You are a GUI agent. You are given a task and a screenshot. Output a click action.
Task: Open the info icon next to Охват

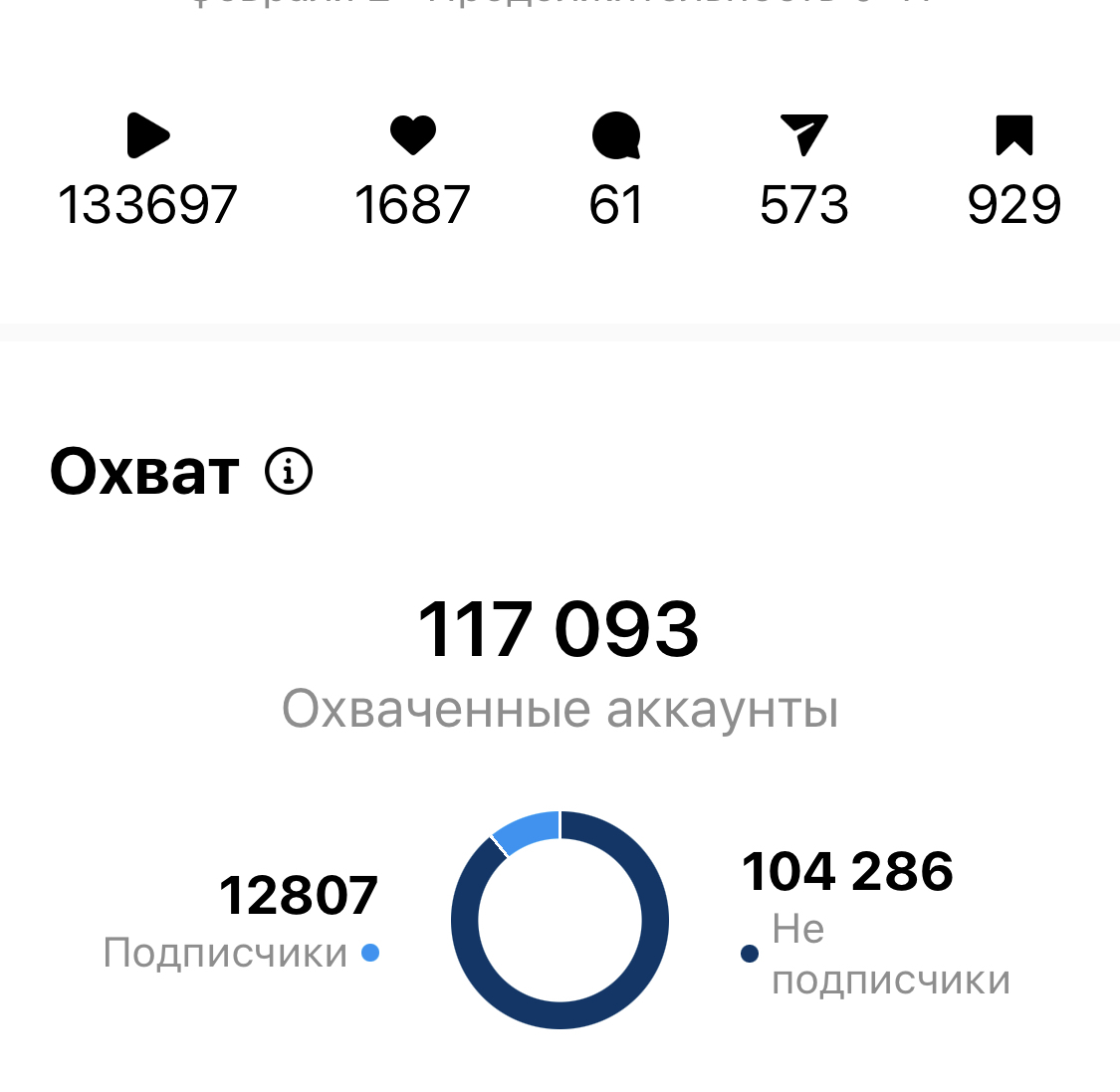coord(289,471)
